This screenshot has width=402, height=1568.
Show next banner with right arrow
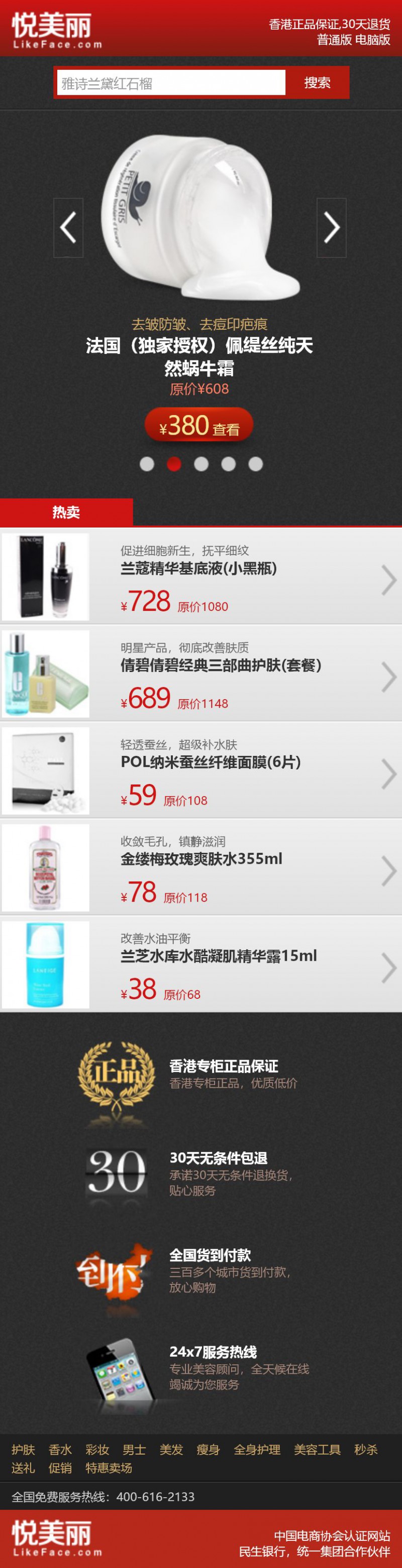(331, 228)
